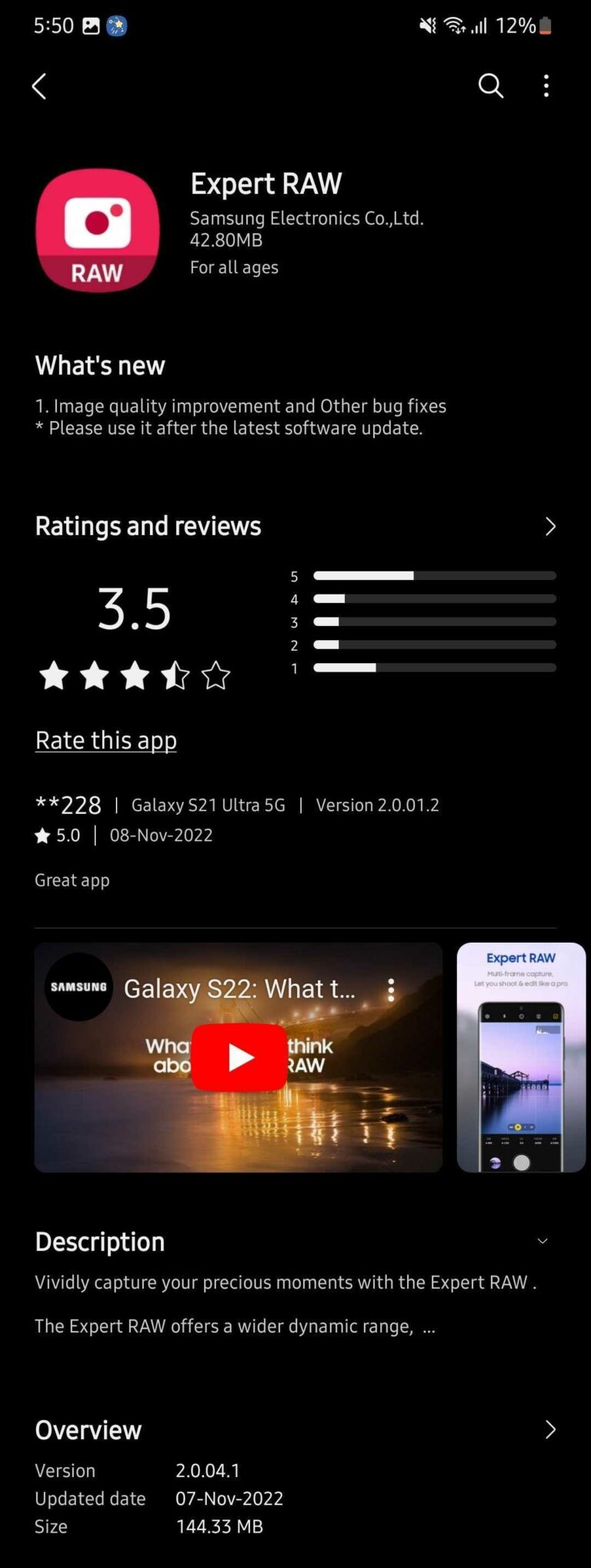Open video options via three-dot icon

[391, 988]
